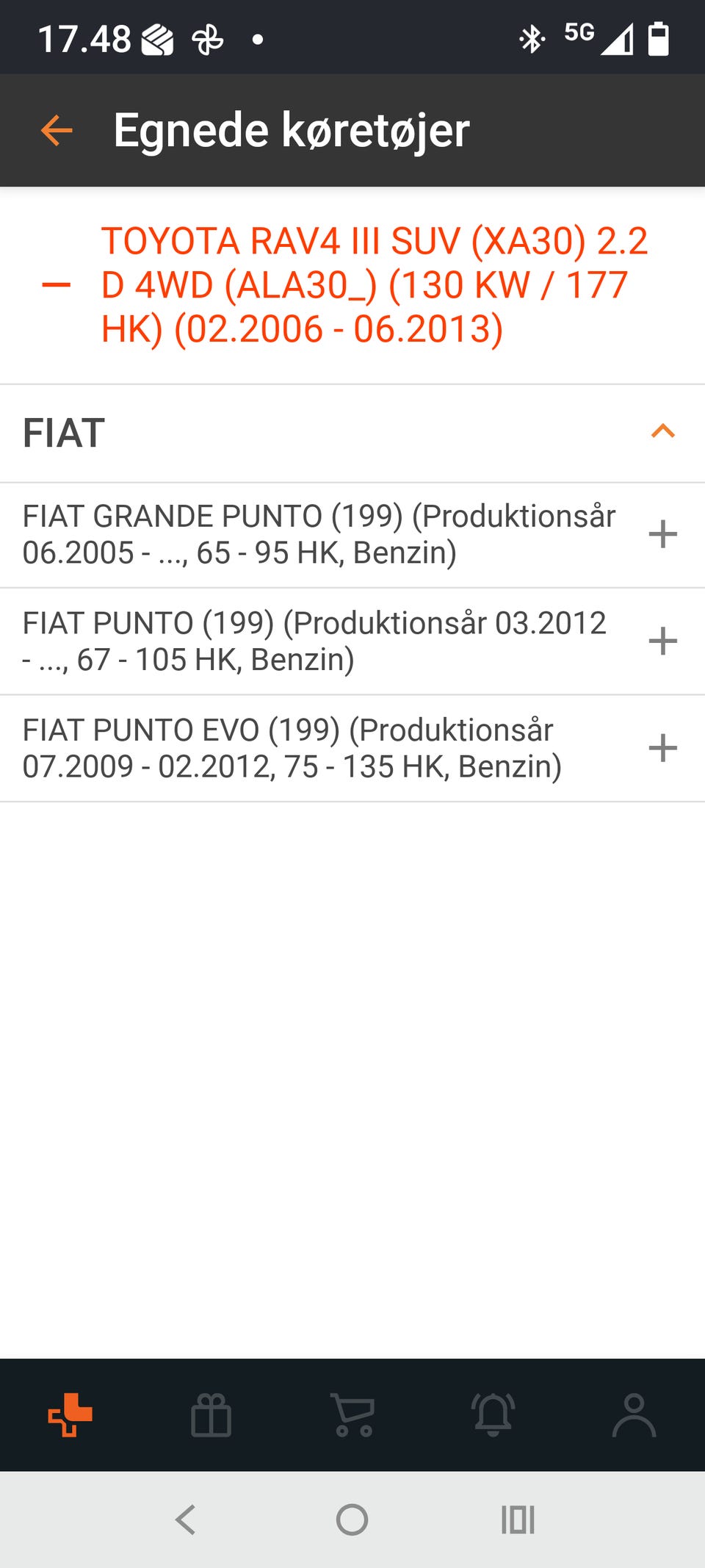This screenshot has height=1568, width=705.
Task: Expand FIAT PUNTO (199) 03.2012 row
Action: point(662,641)
